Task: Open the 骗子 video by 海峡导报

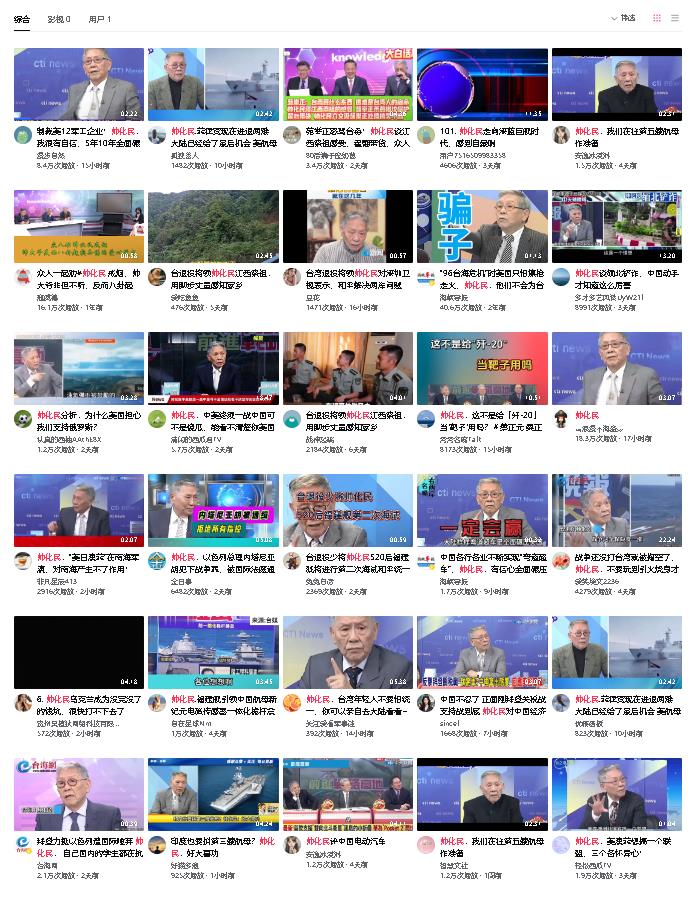Action: click(482, 226)
